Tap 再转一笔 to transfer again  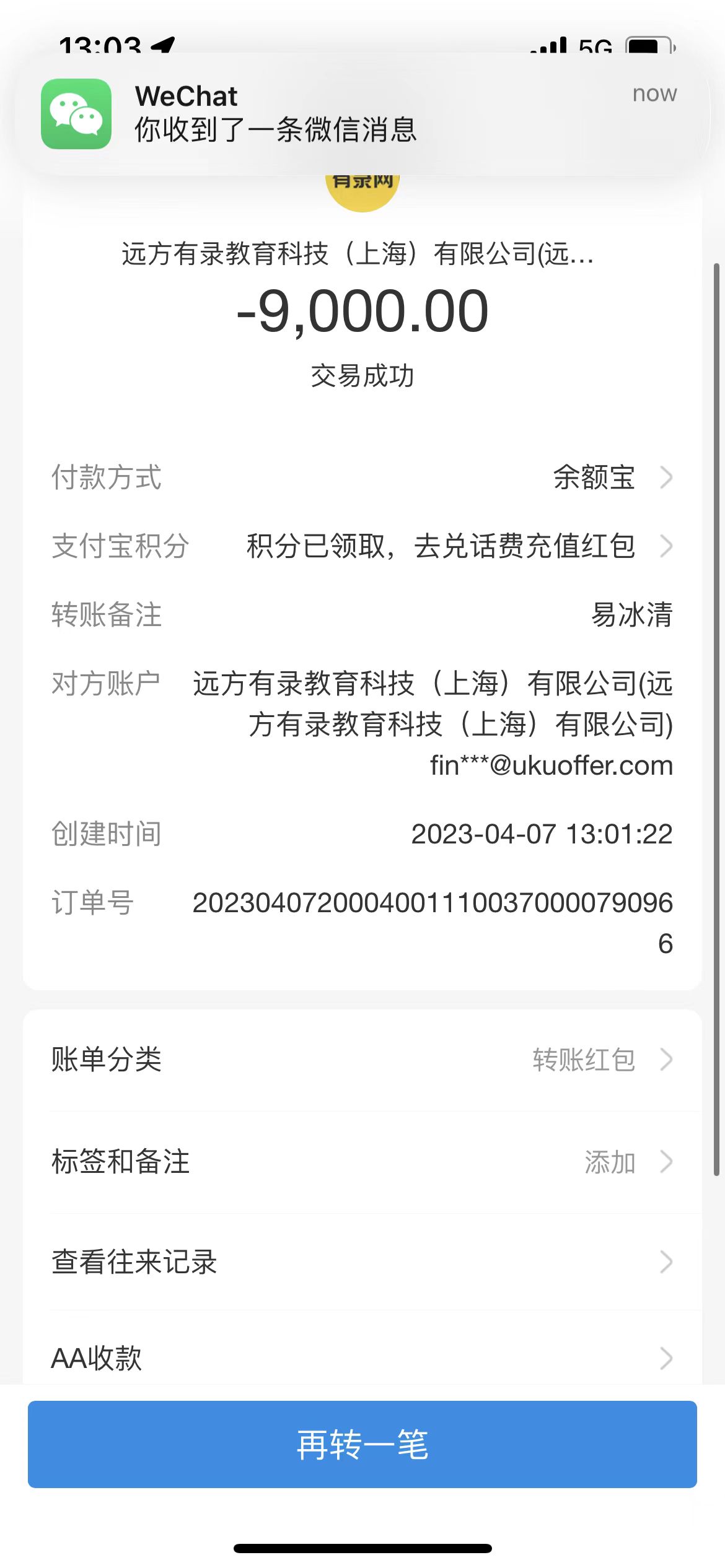(x=362, y=1444)
